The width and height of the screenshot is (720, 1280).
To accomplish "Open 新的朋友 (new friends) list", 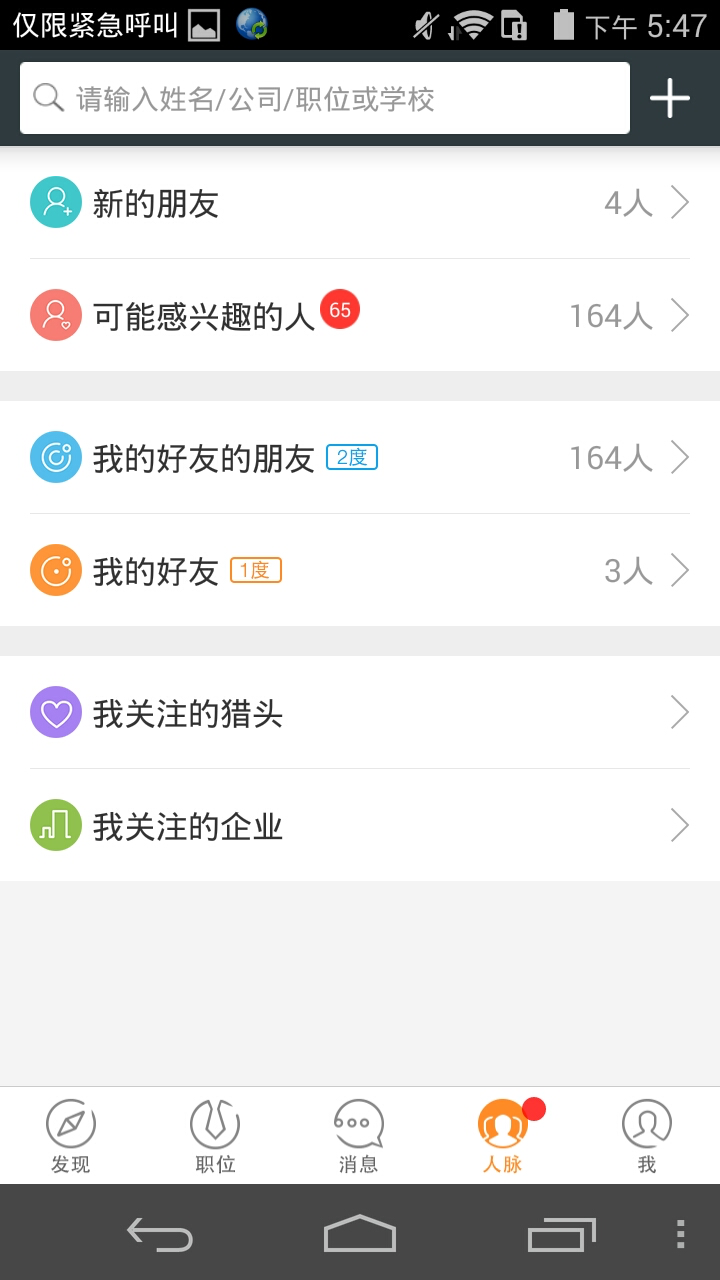I will [360, 203].
